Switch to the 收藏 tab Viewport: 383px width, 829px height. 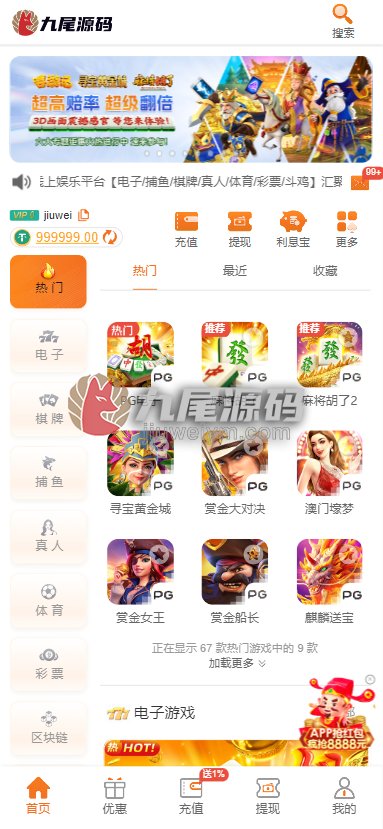pyautogui.click(x=325, y=271)
